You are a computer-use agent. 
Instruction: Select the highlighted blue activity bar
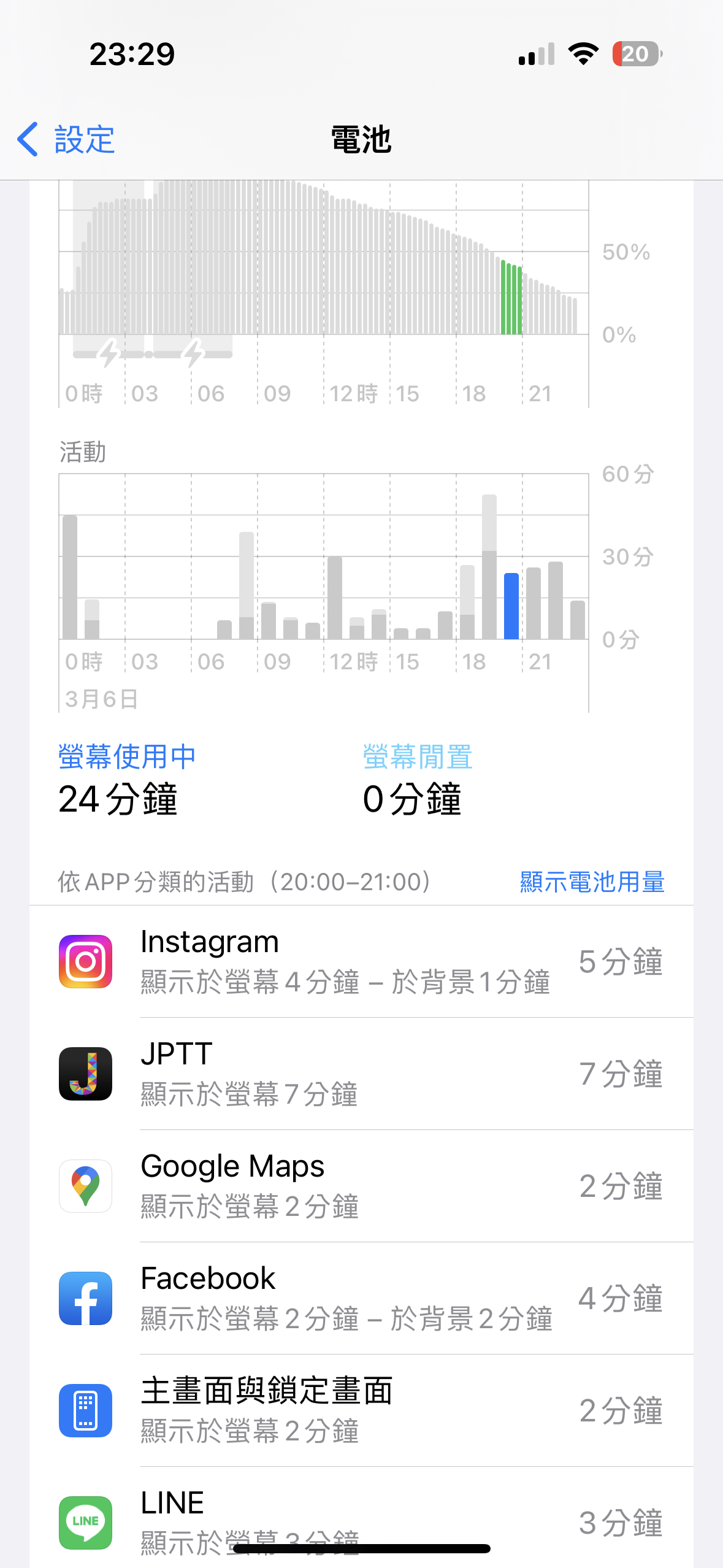click(x=511, y=606)
